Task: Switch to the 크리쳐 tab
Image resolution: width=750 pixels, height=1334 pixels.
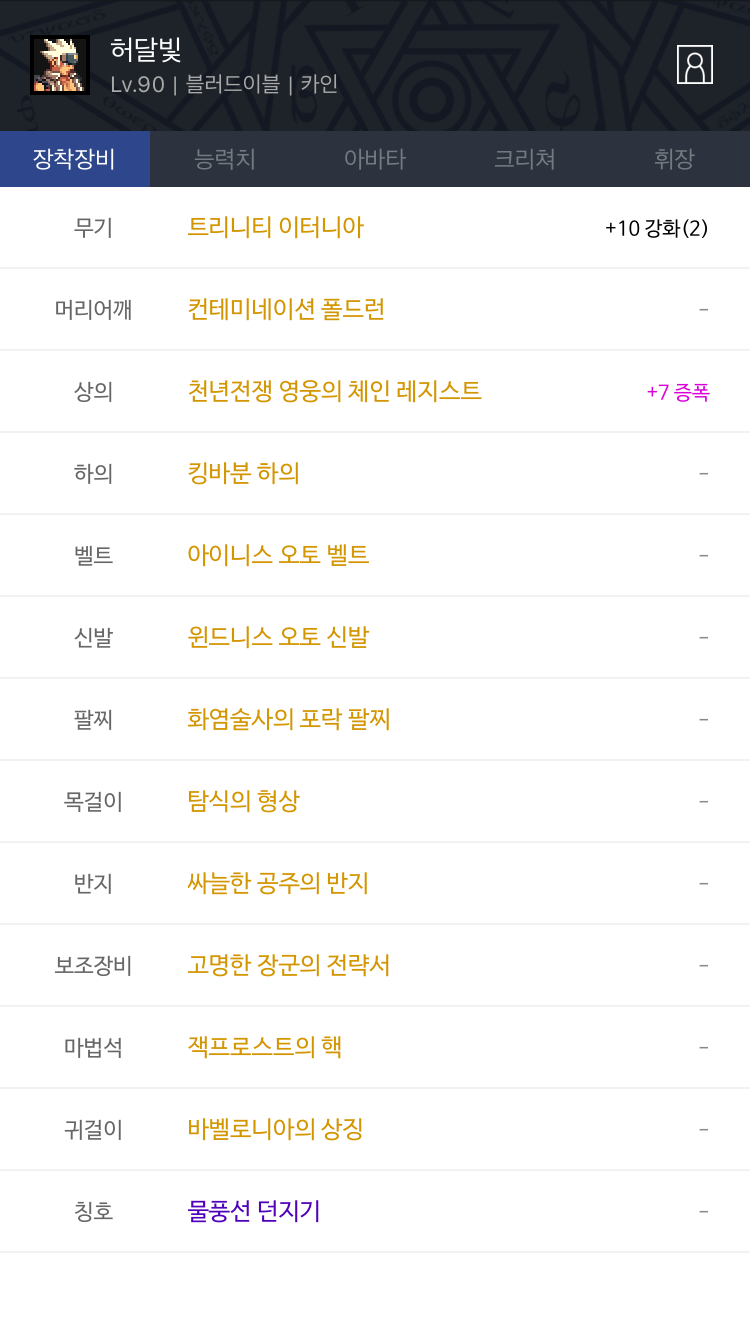Action: (525, 159)
